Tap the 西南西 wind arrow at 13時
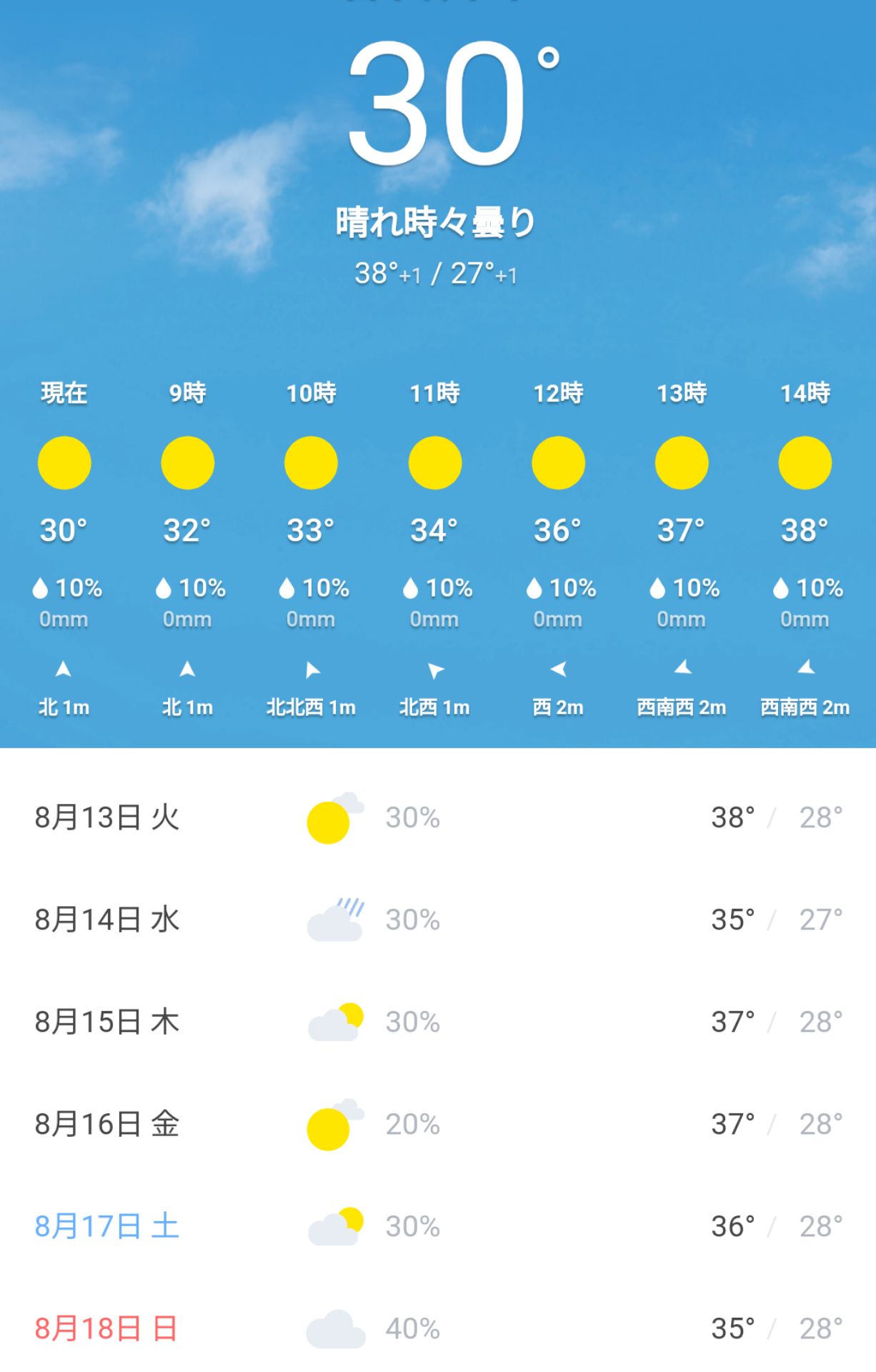Screen dimensions: 876x1372 point(682,667)
